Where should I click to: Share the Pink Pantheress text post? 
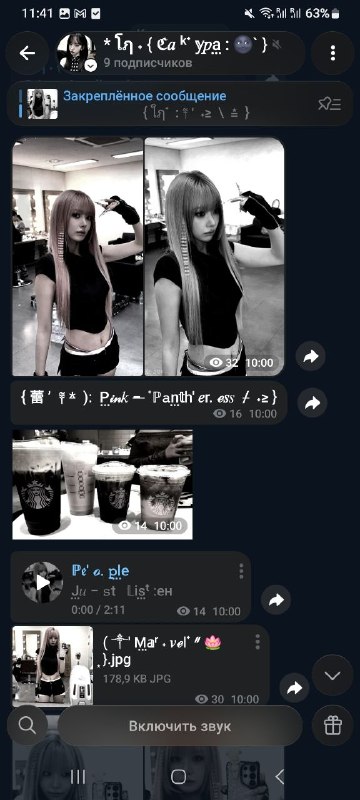tap(312, 403)
